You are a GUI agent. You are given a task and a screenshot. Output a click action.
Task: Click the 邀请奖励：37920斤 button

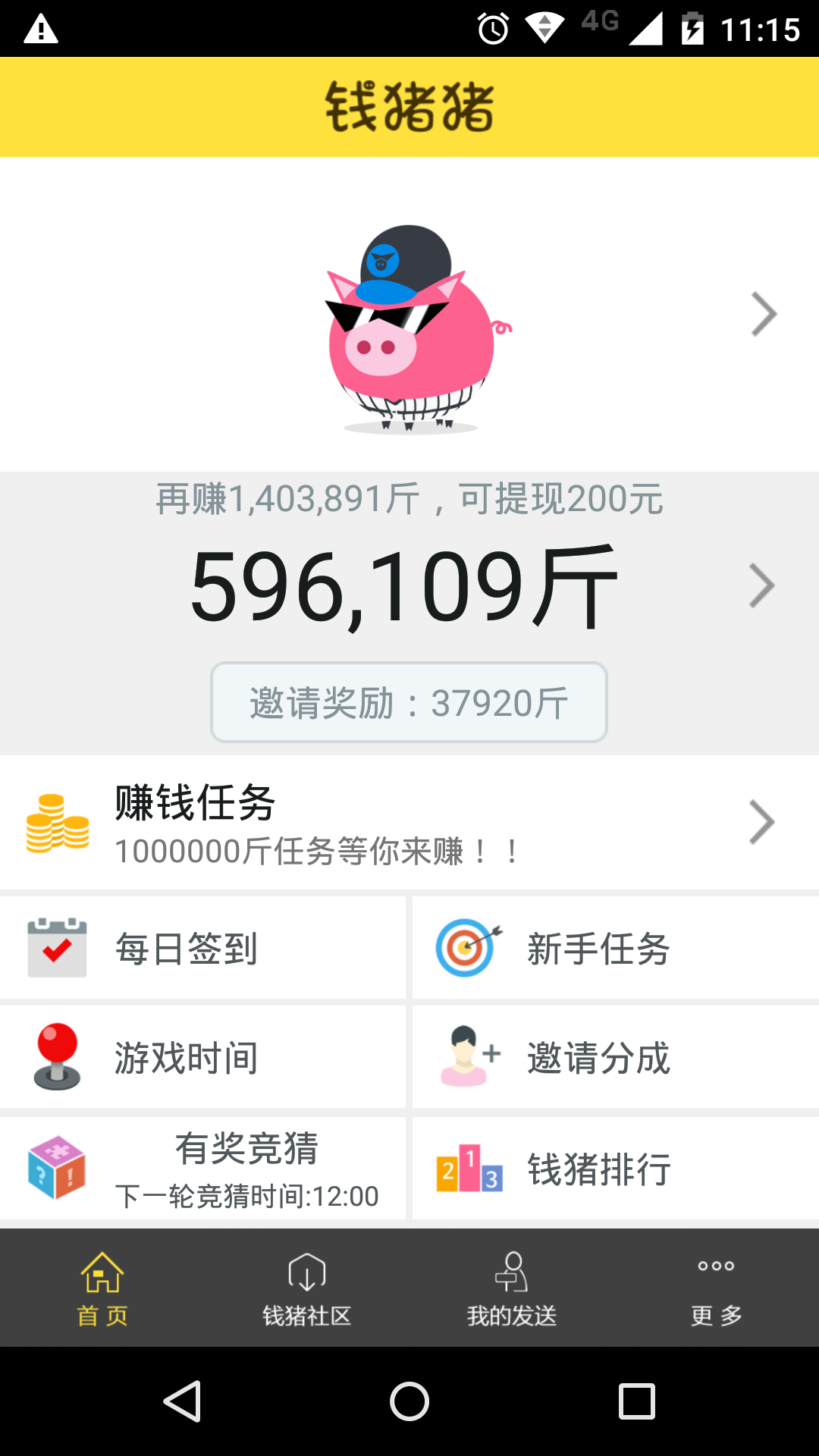408,701
